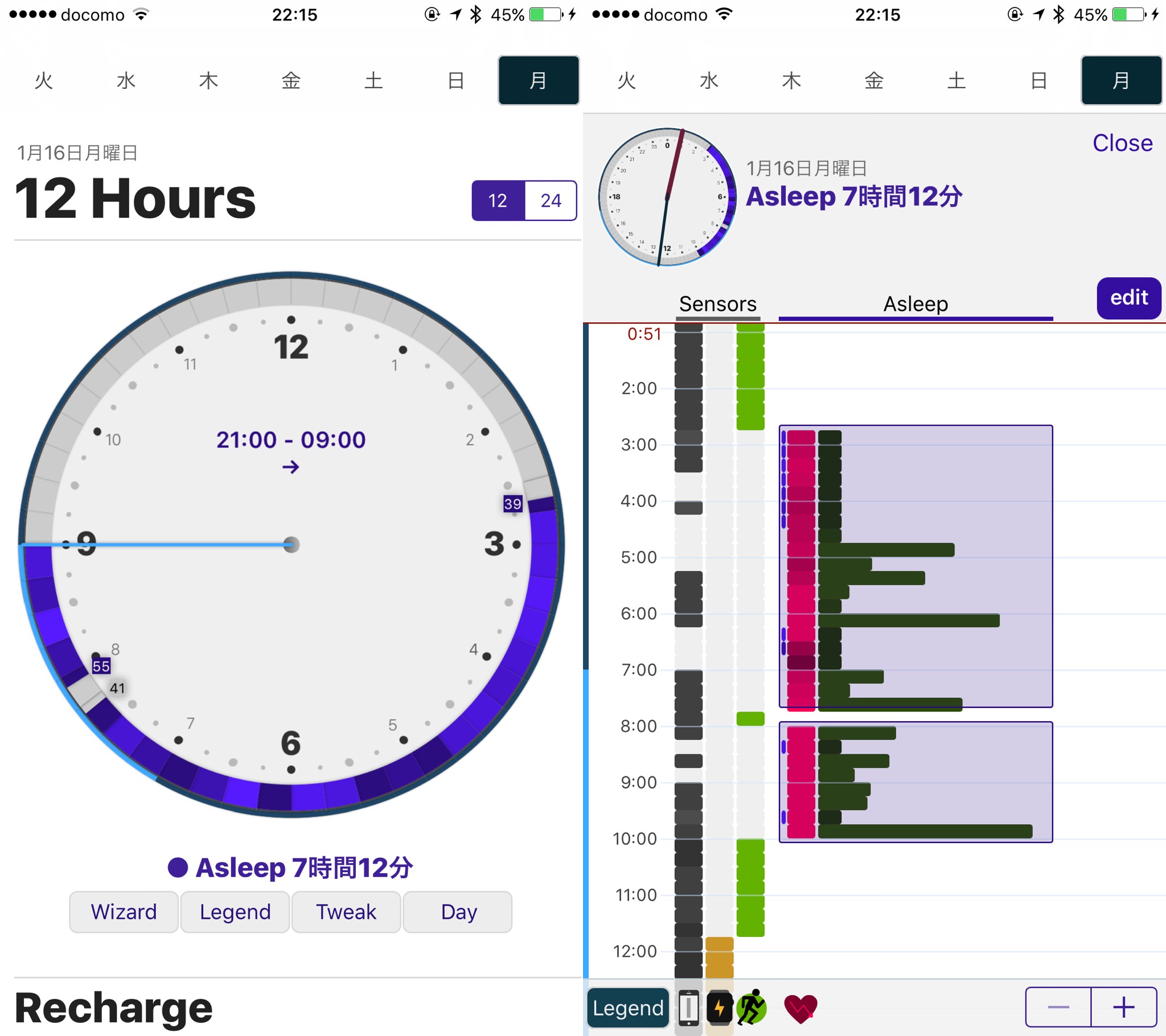The width and height of the screenshot is (1166, 1036).
Task: Toggle the running activity sensor icon
Action: 752,1008
